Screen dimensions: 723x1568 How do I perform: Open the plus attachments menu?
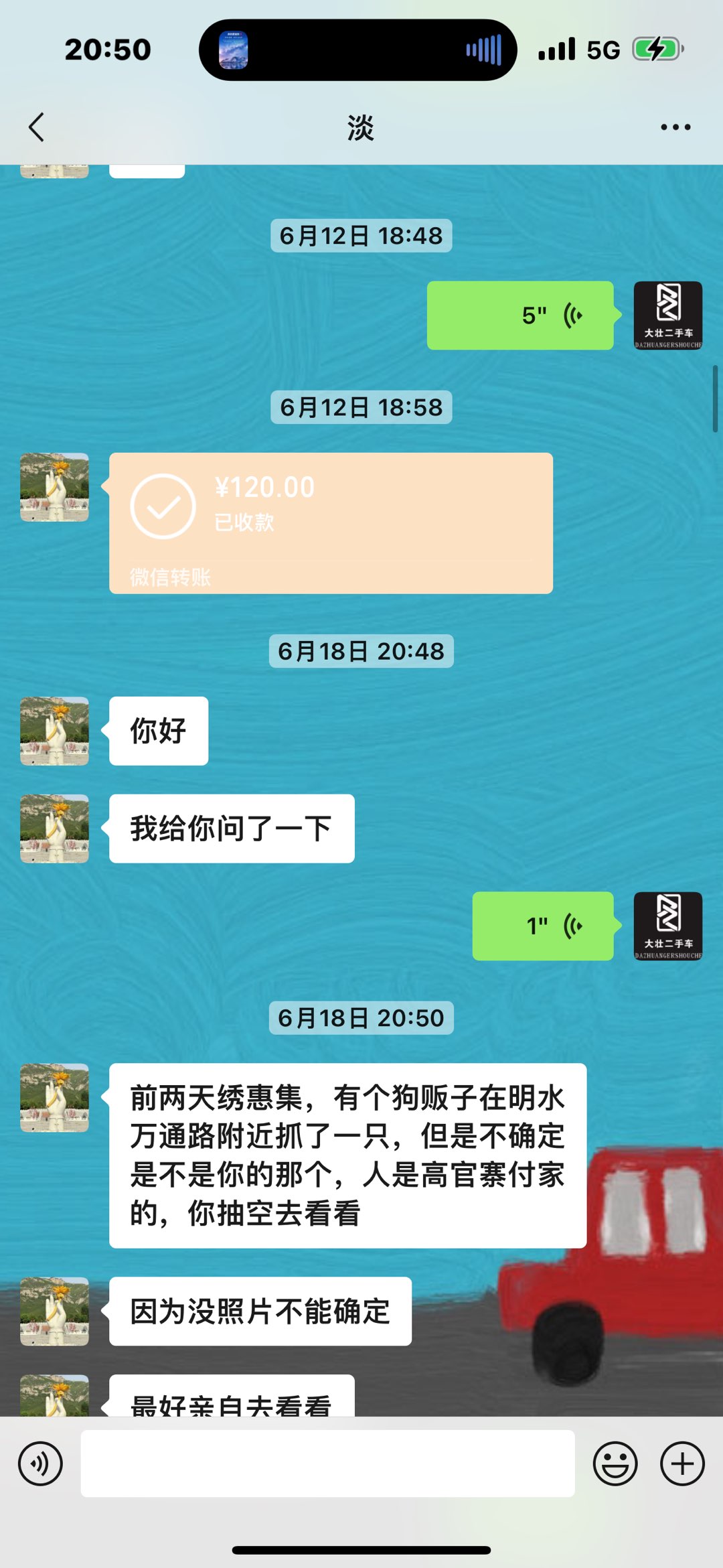tap(682, 1464)
